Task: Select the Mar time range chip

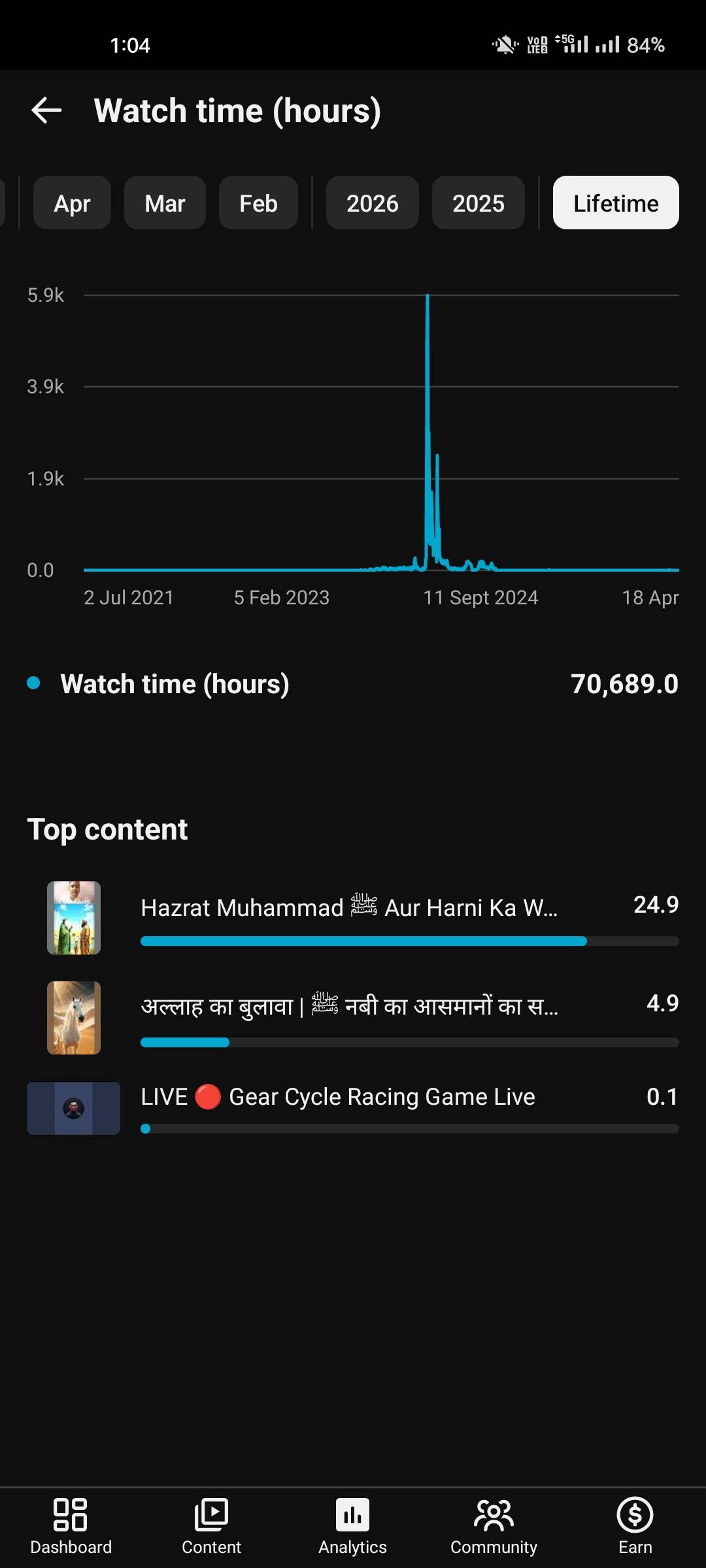Action: (x=165, y=203)
